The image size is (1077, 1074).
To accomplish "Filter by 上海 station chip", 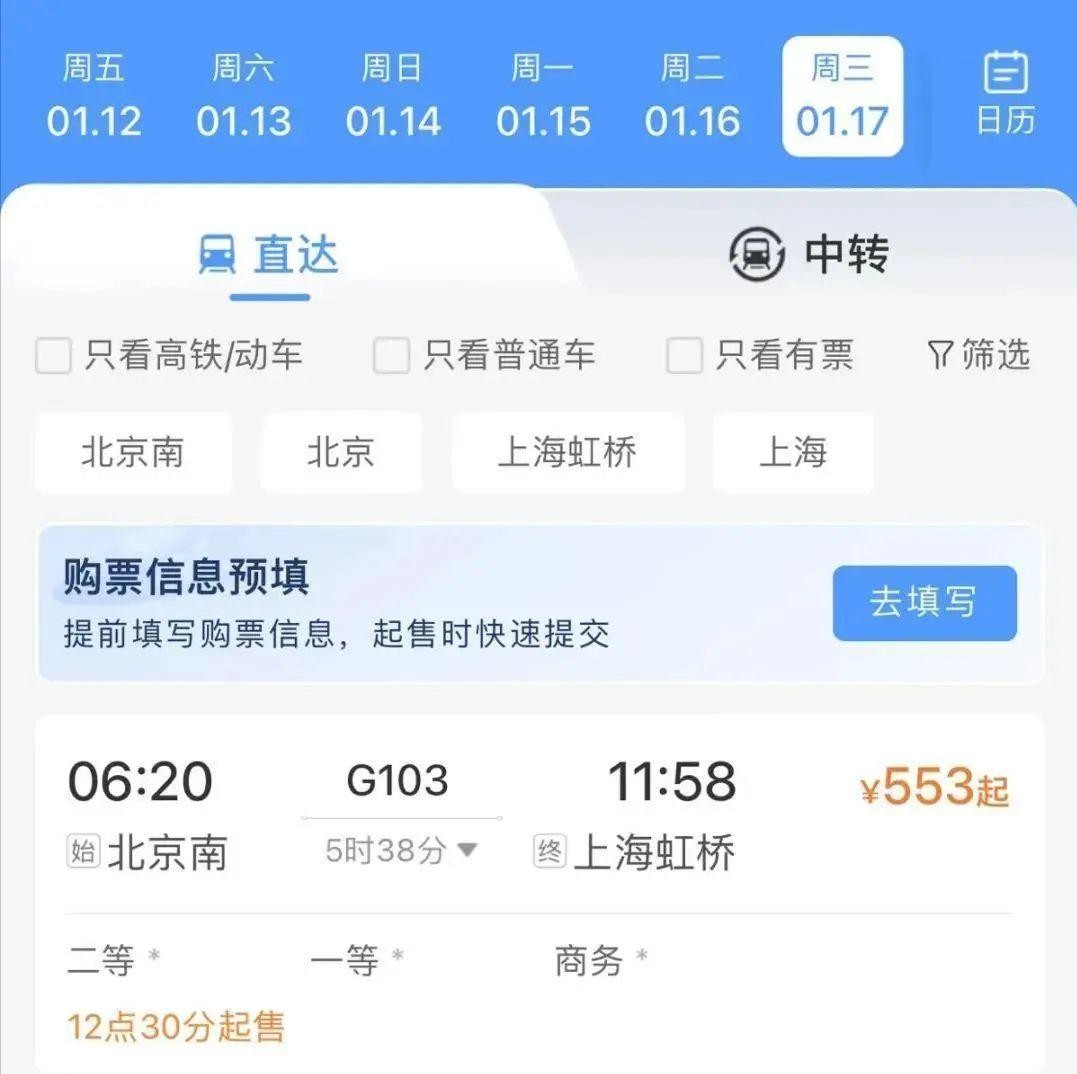I will point(793,453).
